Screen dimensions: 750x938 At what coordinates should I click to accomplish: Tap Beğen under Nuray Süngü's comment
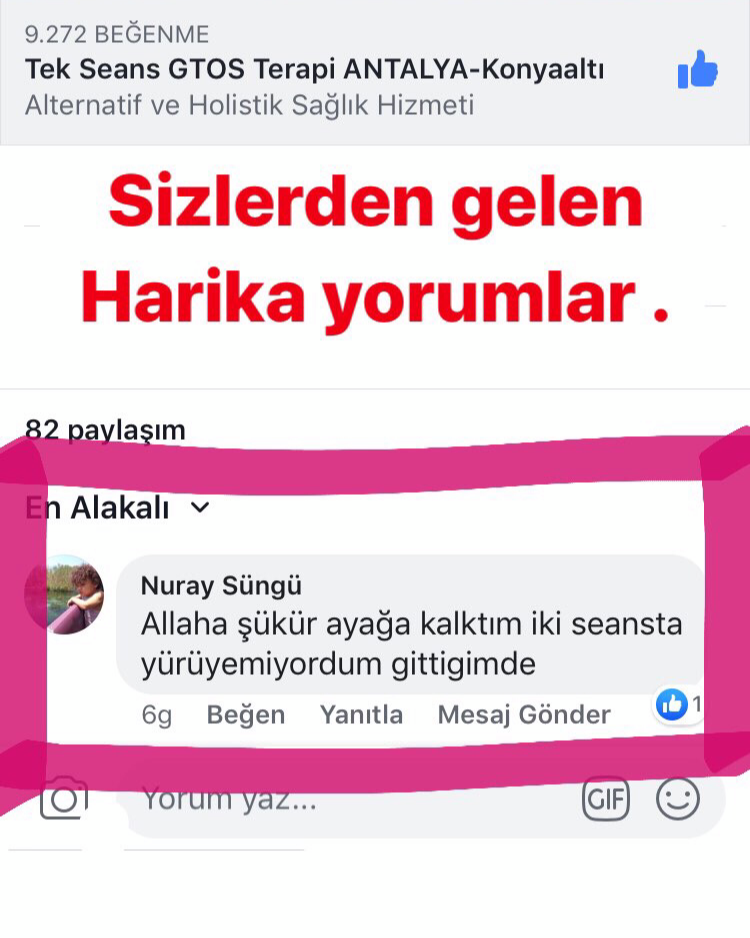point(246,714)
